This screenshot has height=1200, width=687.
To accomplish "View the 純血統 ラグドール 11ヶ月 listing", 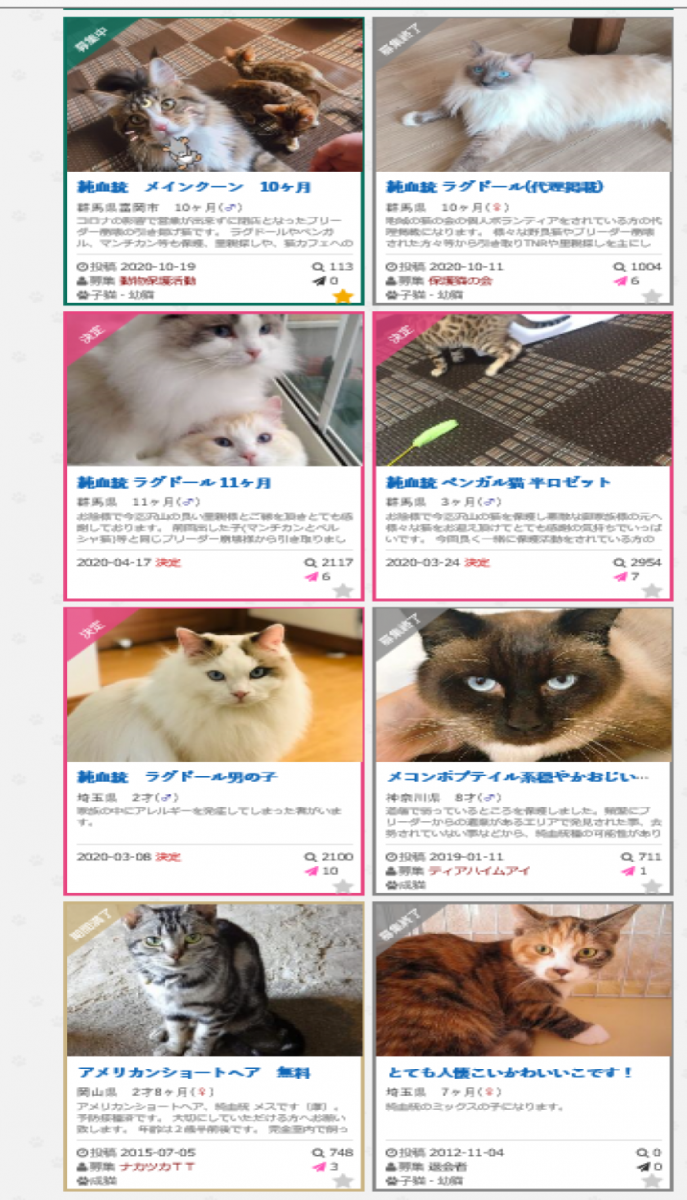I will tap(174, 483).
